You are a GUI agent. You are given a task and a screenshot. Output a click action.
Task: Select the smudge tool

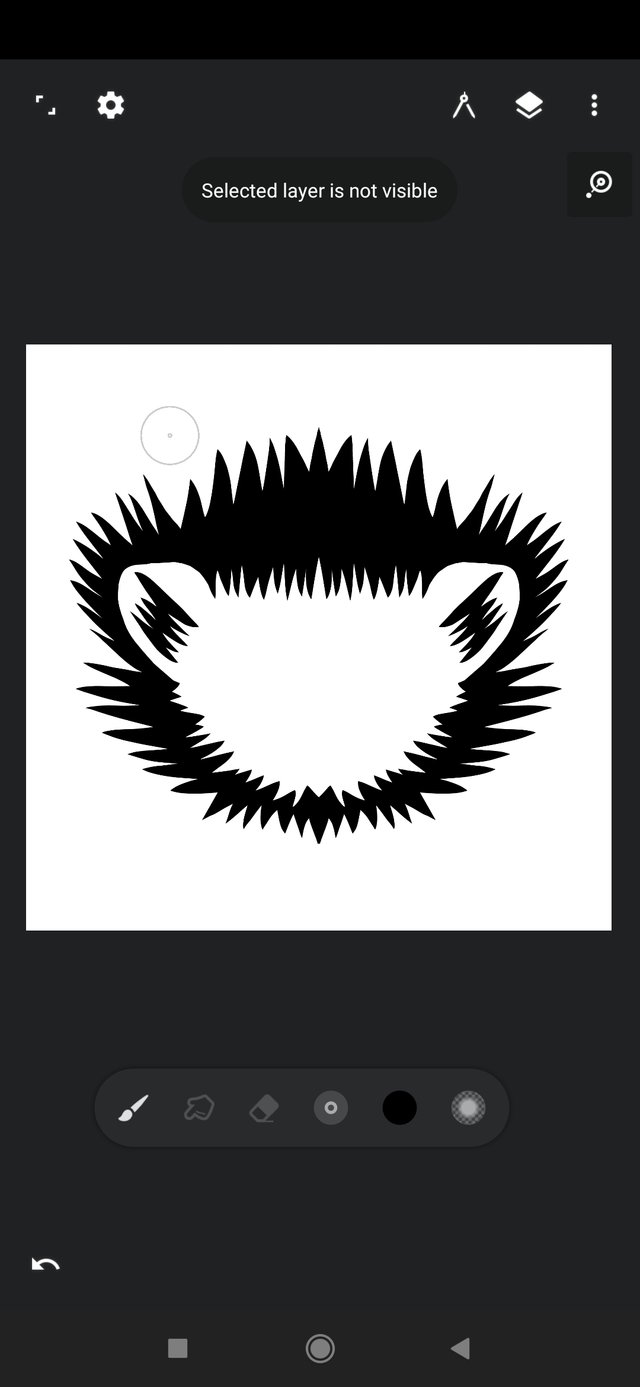click(x=199, y=1108)
